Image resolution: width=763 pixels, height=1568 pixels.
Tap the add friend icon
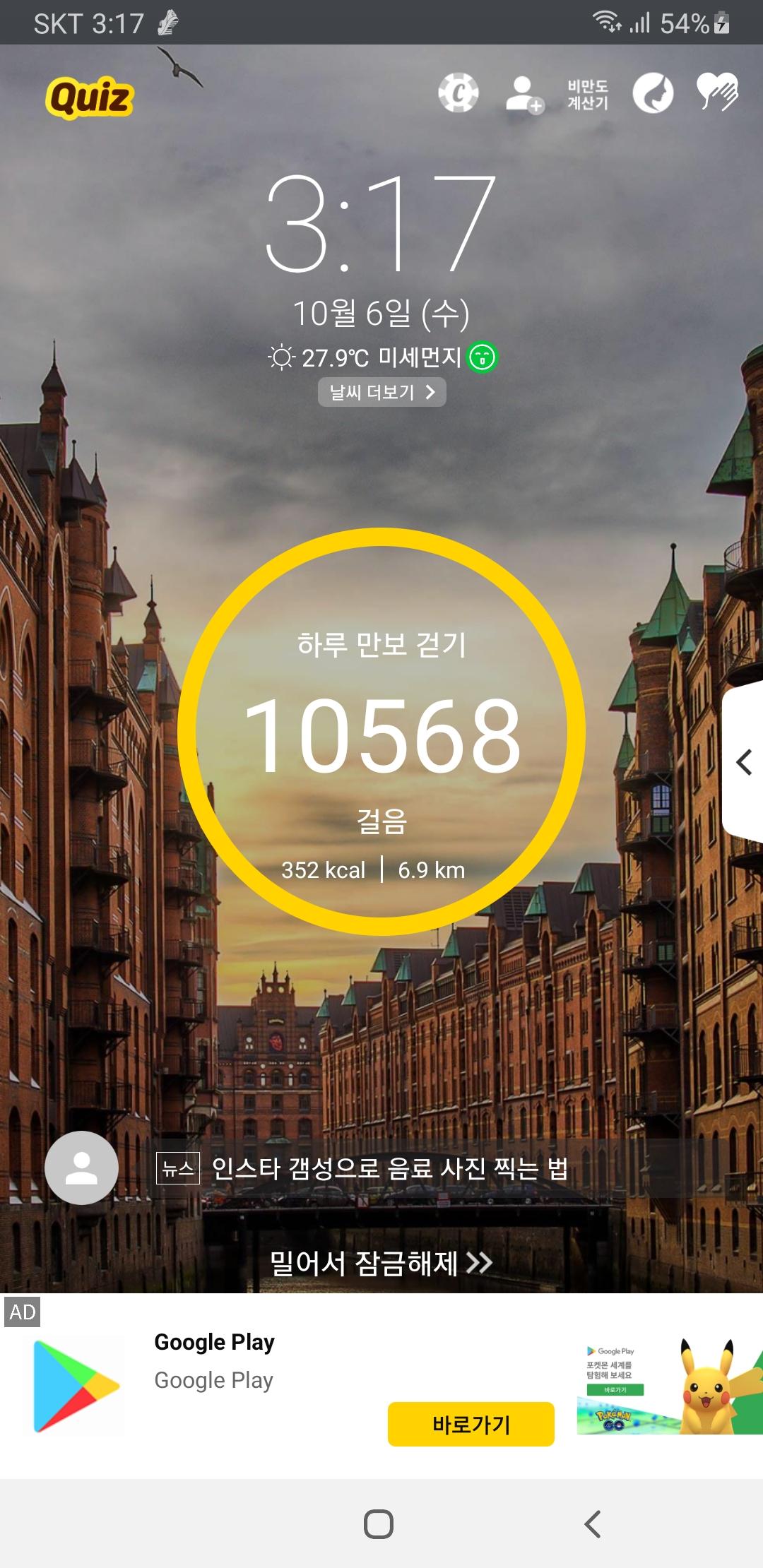524,94
